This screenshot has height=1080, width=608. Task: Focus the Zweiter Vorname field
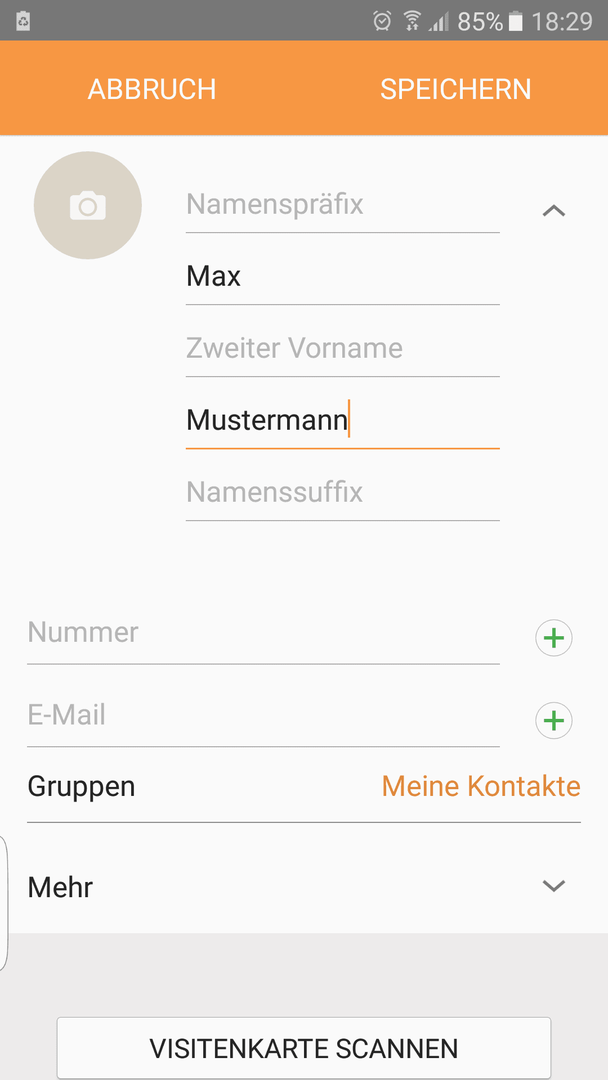click(x=342, y=349)
